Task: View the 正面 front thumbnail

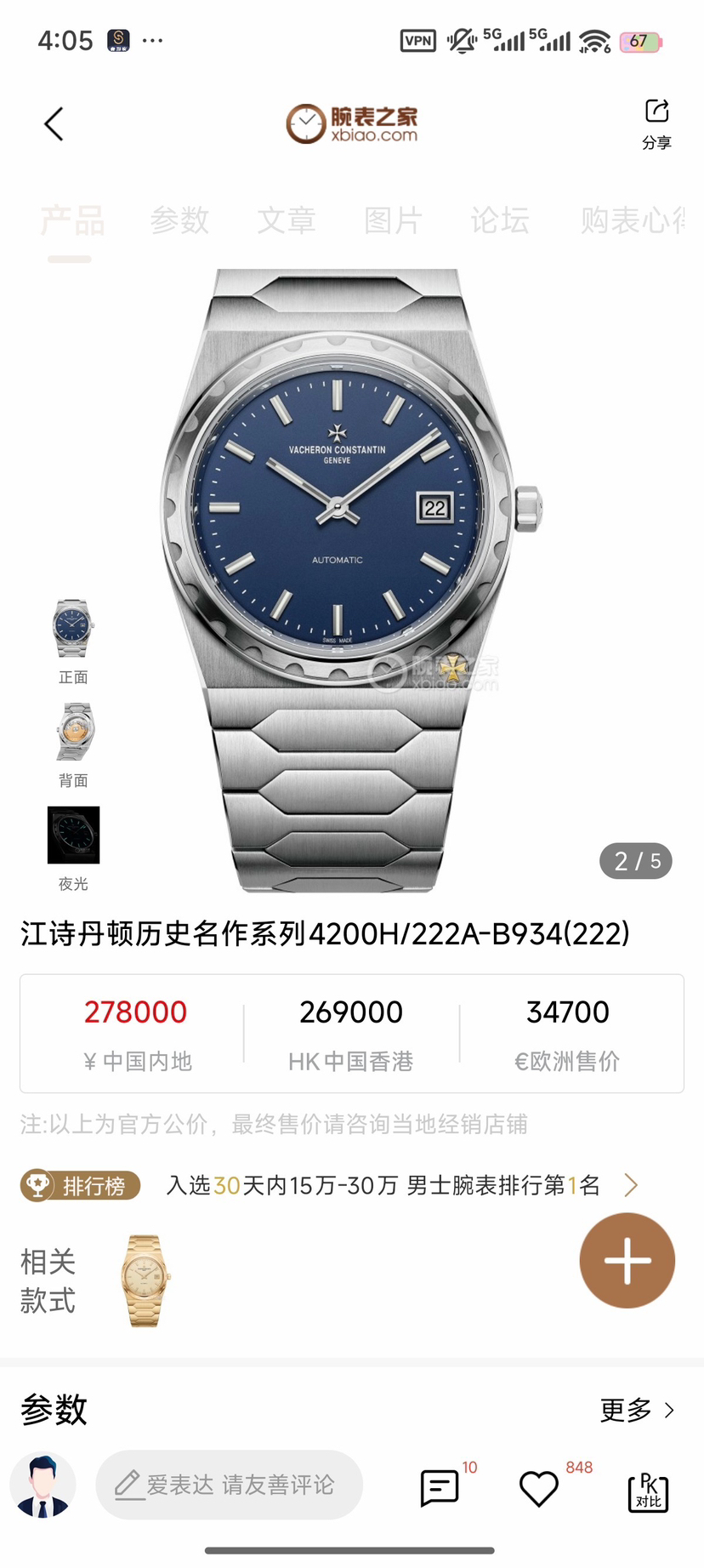Action: tap(73, 630)
